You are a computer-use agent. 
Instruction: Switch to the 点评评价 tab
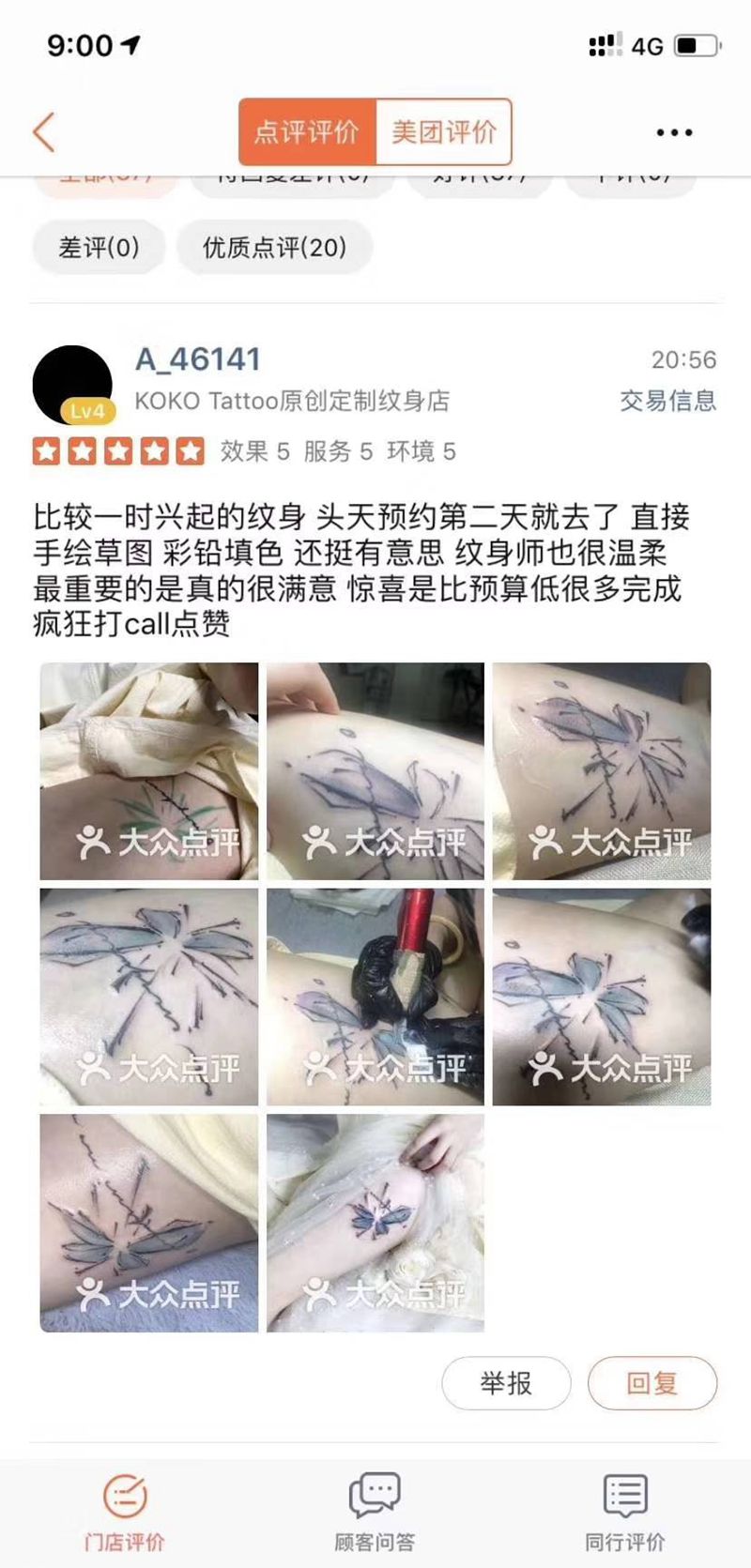pyautogui.click(x=307, y=132)
